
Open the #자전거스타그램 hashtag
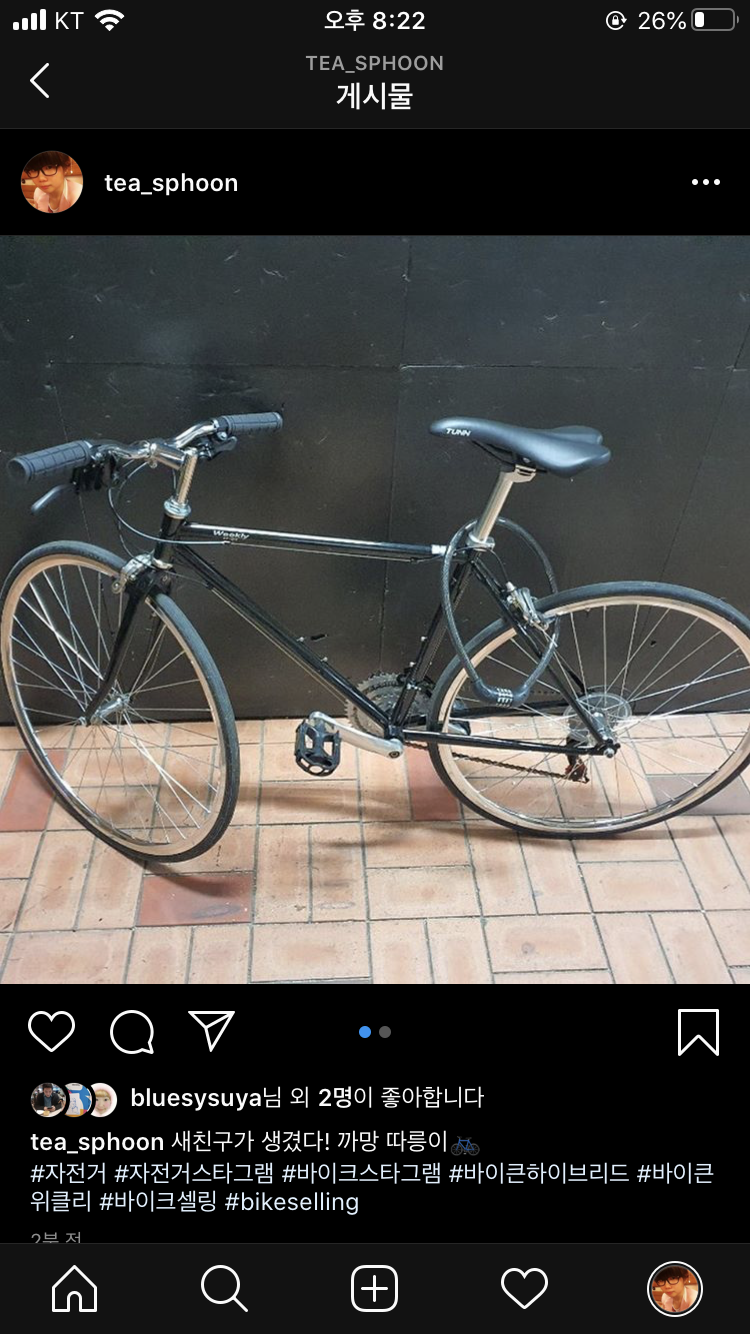click(x=194, y=1173)
